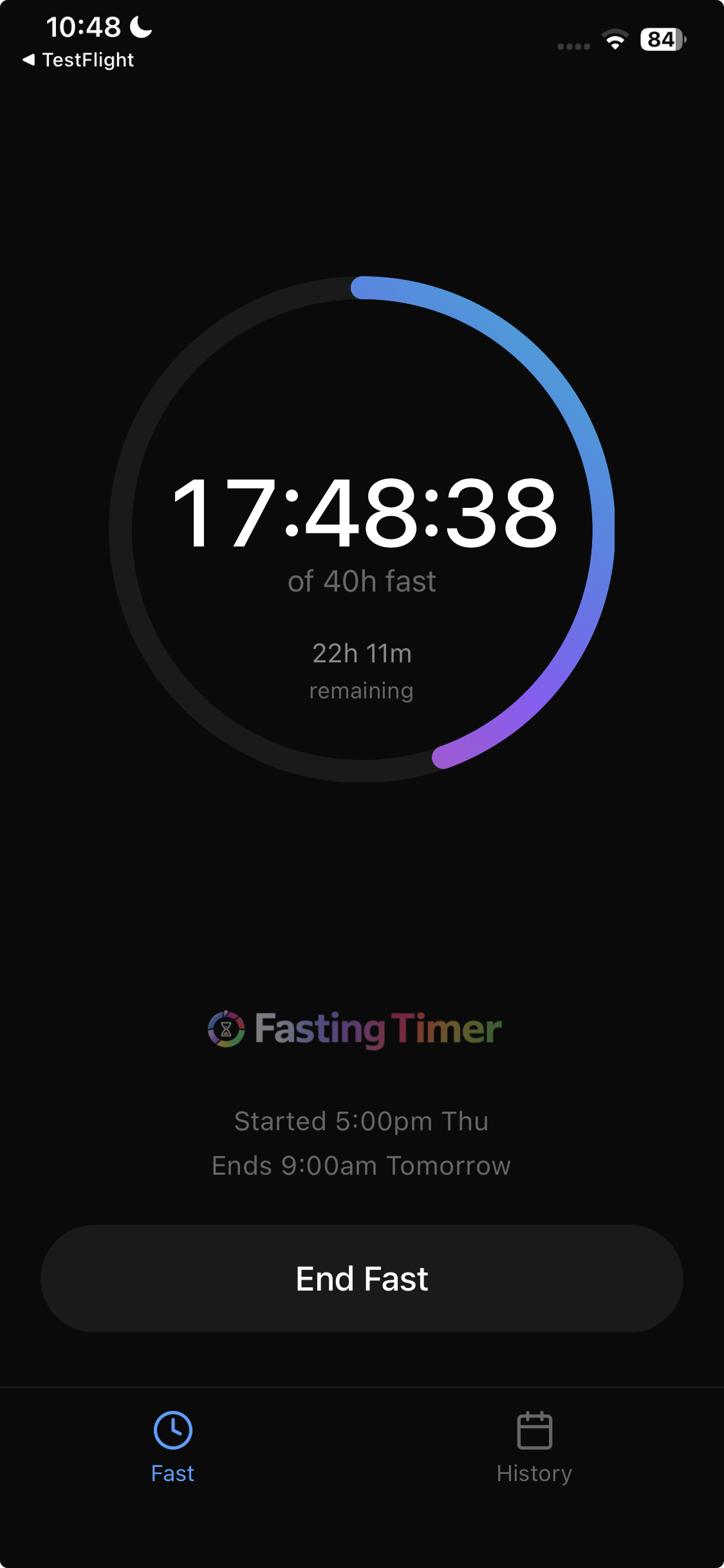Switch to the Fast tab
Image resolution: width=724 pixels, height=1568 pixels.
[172, 1473]
